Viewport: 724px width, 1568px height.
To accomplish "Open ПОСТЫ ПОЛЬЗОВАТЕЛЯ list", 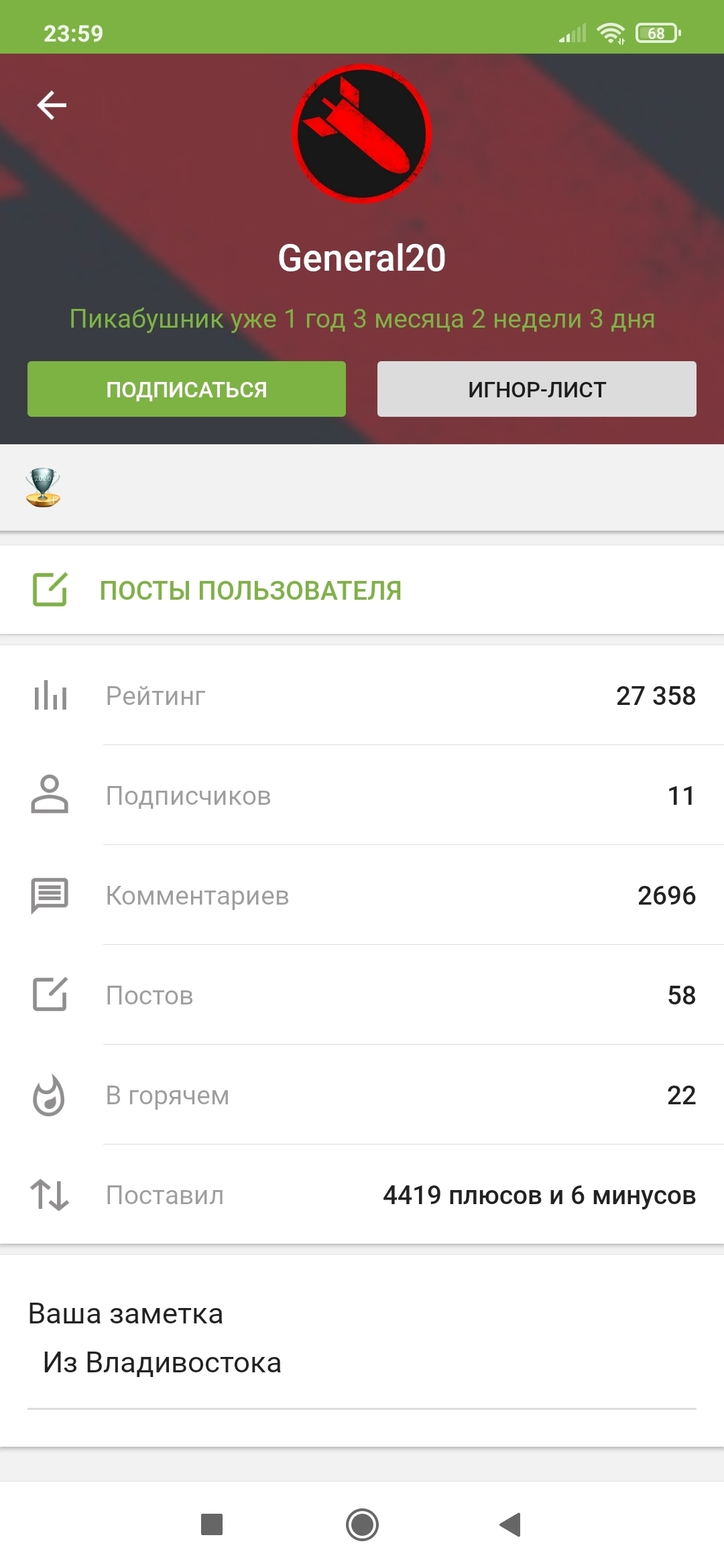I will (x=250, y=590).
